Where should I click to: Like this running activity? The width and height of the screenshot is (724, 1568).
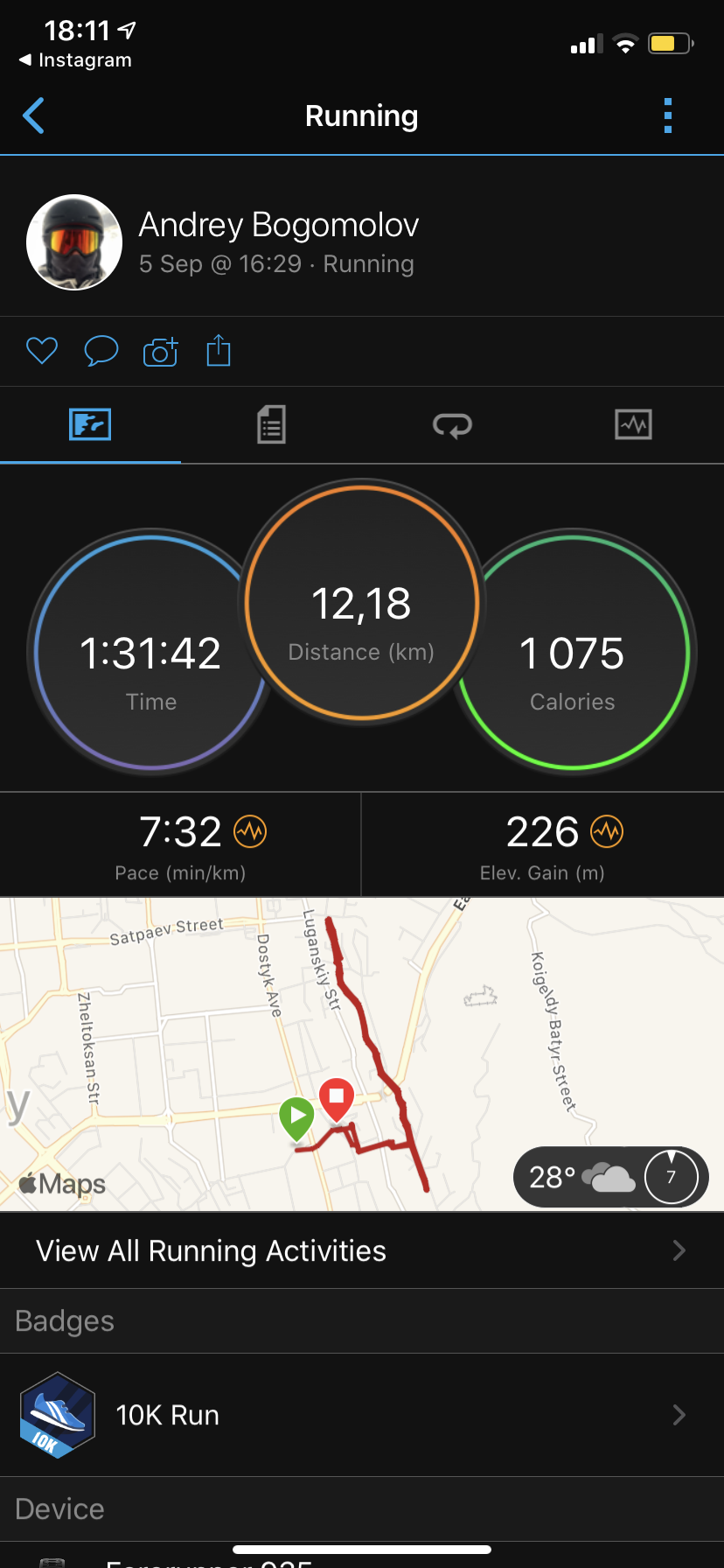[42, 351]
